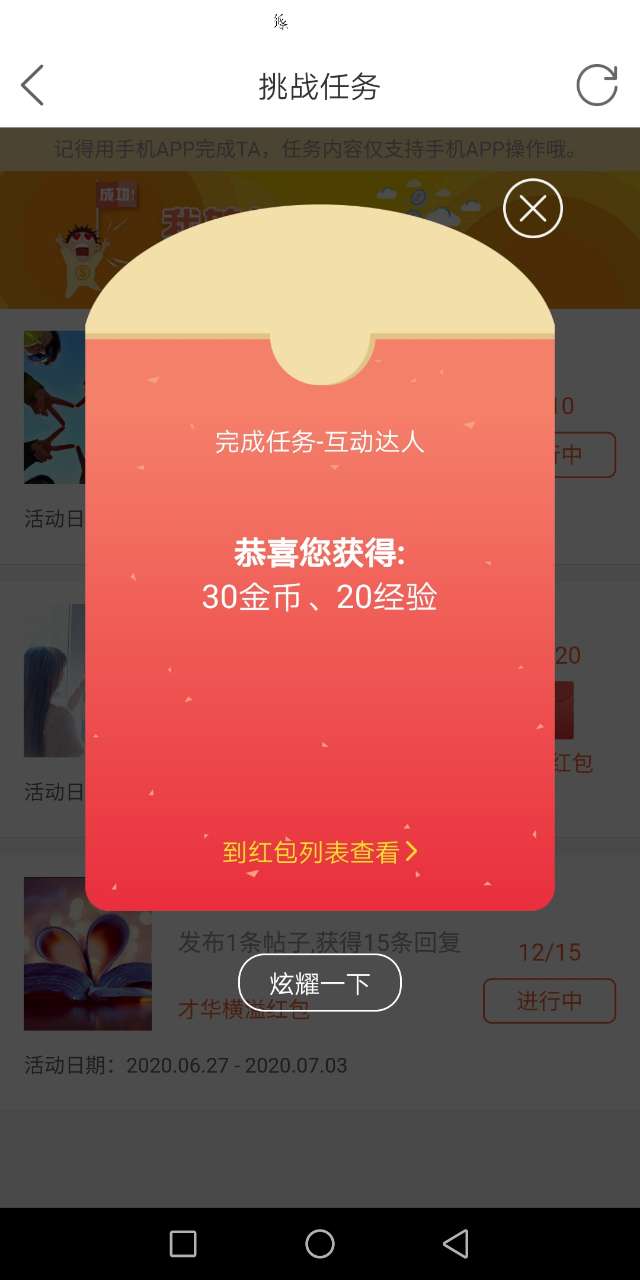Close the reward red envelope popup
The height and width of the screenshot is (1280, 640).
(532, 208)
